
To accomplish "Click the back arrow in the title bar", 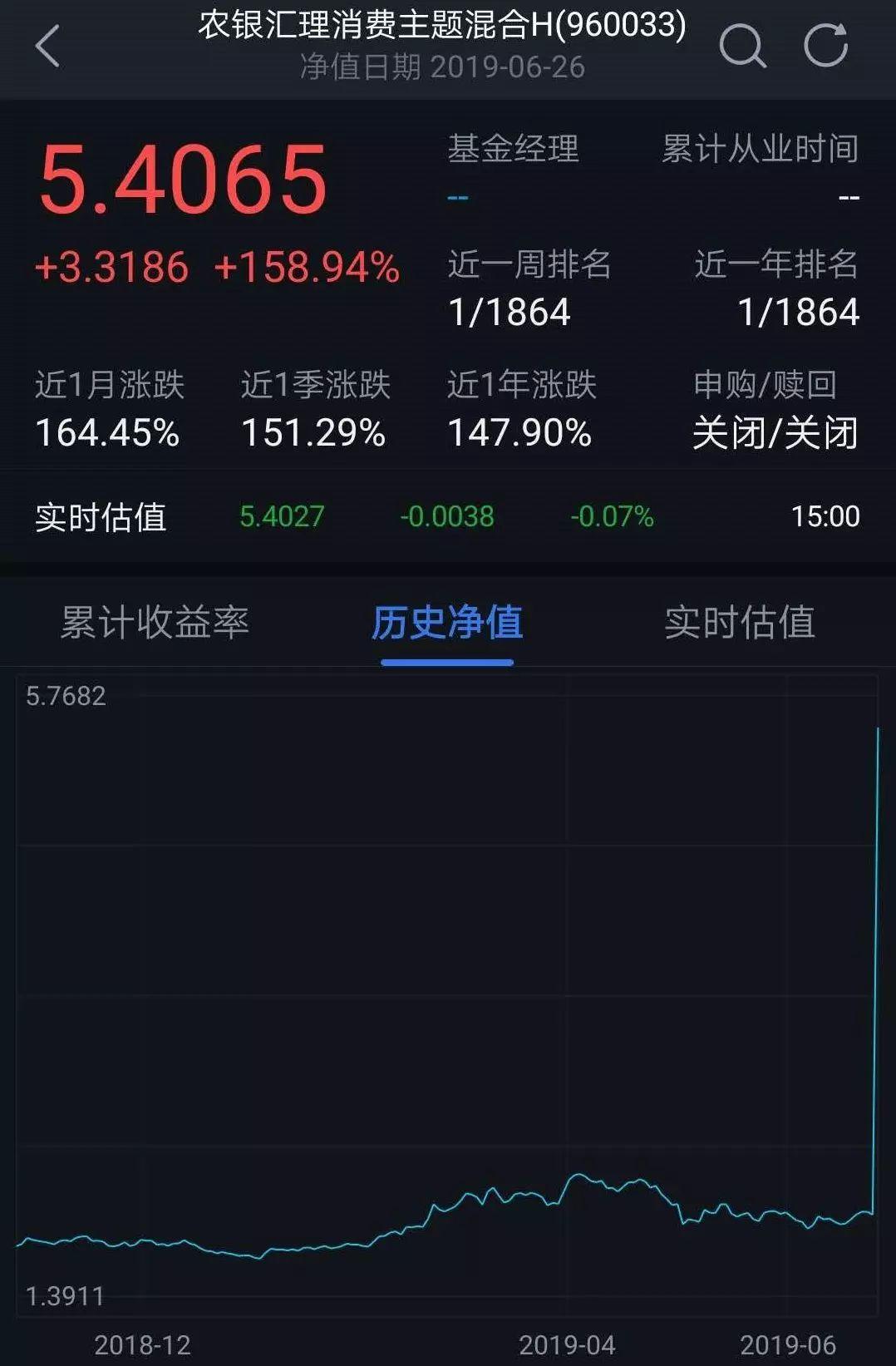I will click(47, 48).
